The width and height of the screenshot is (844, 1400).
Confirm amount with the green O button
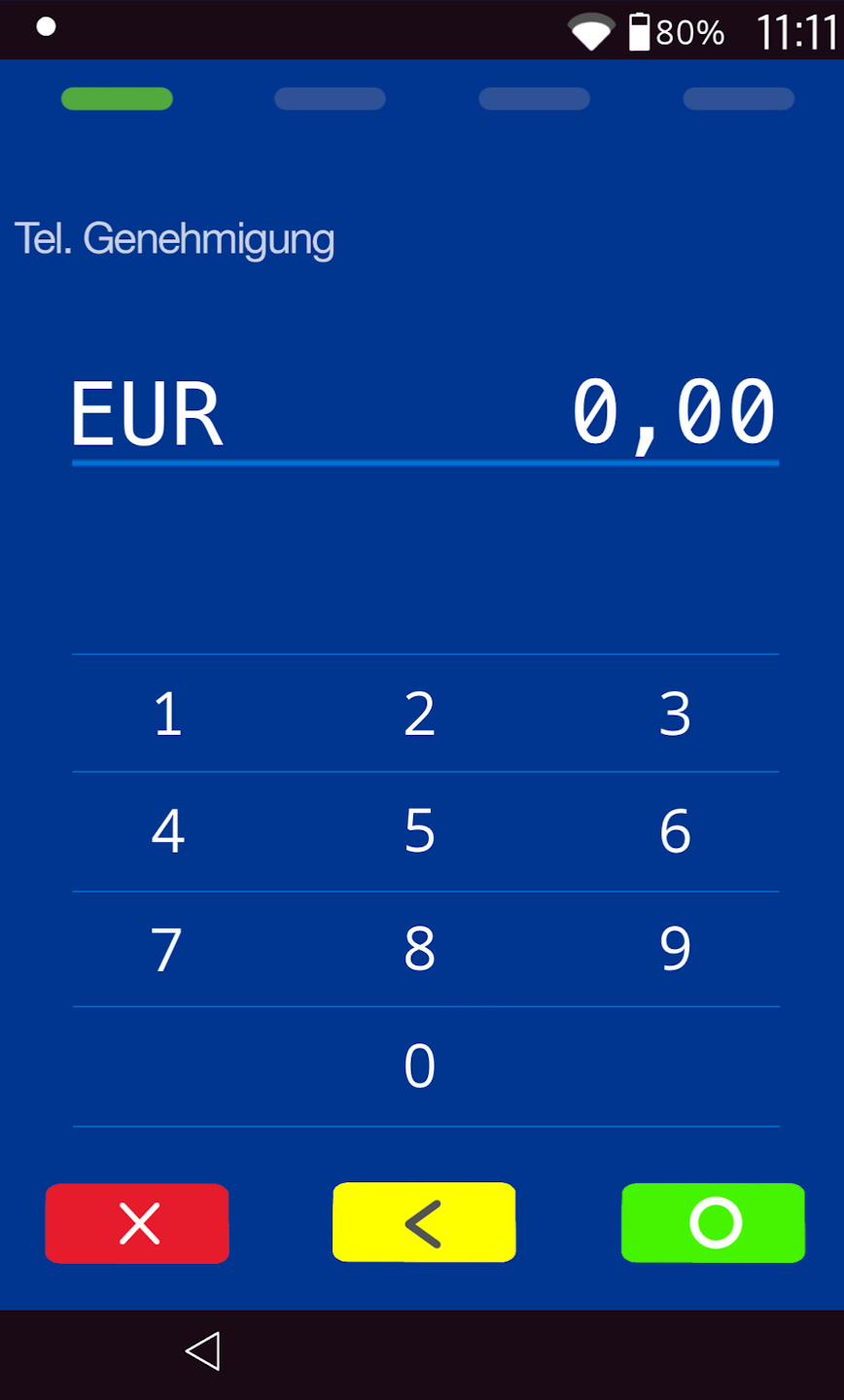713,1223
